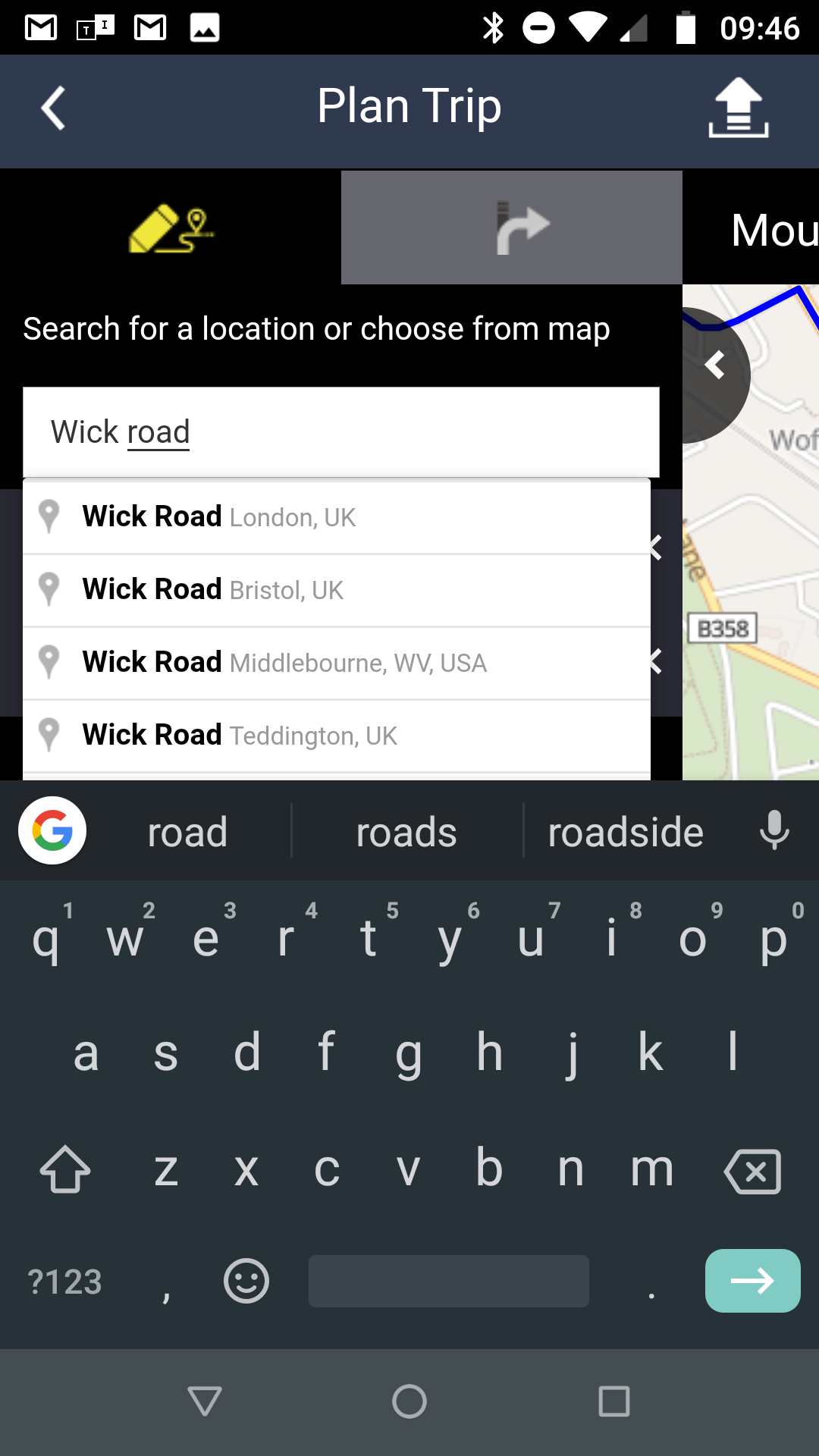
Task: Tap the upload icon in header
Action: (x=738, y=108)
